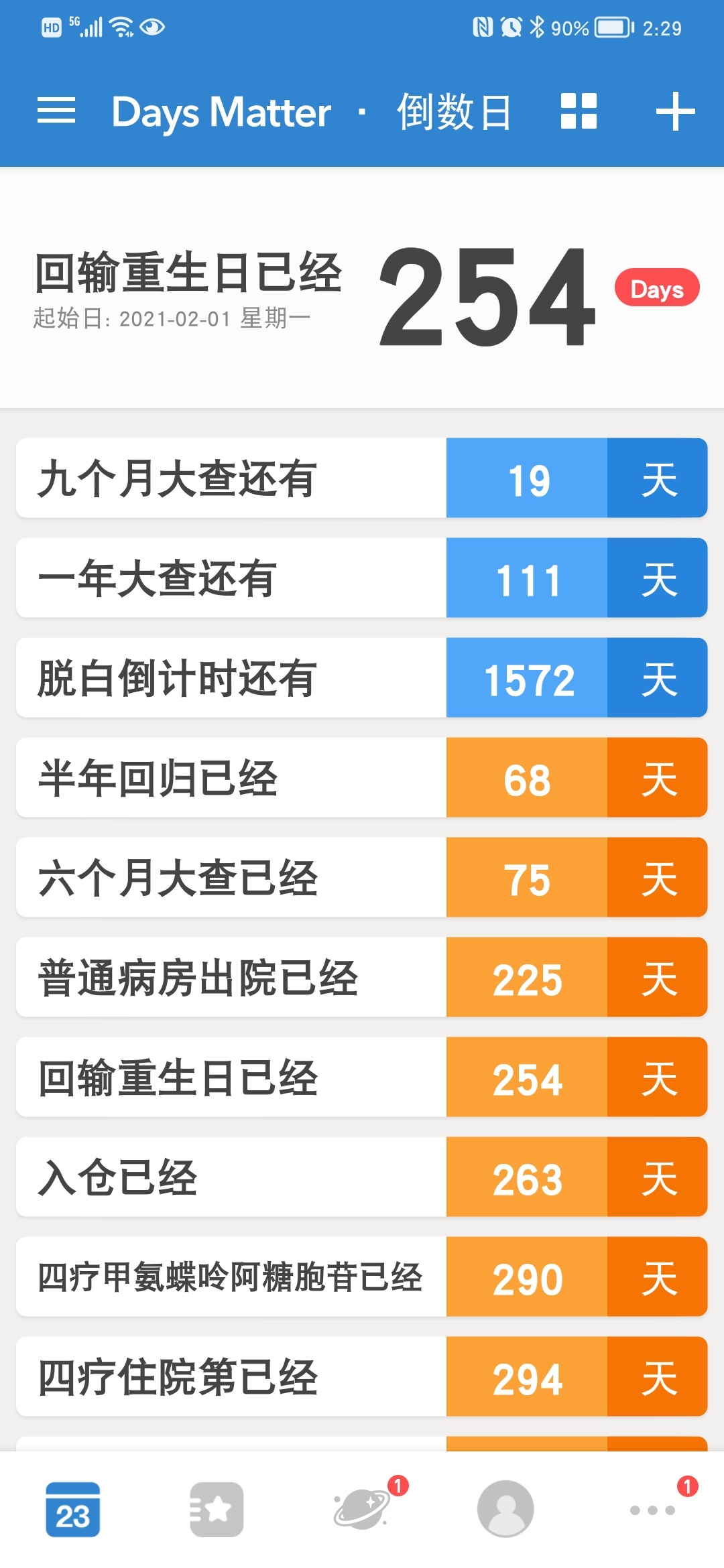Open the 四疗甲氨蝶呤阿糖胞苷已经 event
This screenshot has height=1568, width=724.
pos(362,1277)
